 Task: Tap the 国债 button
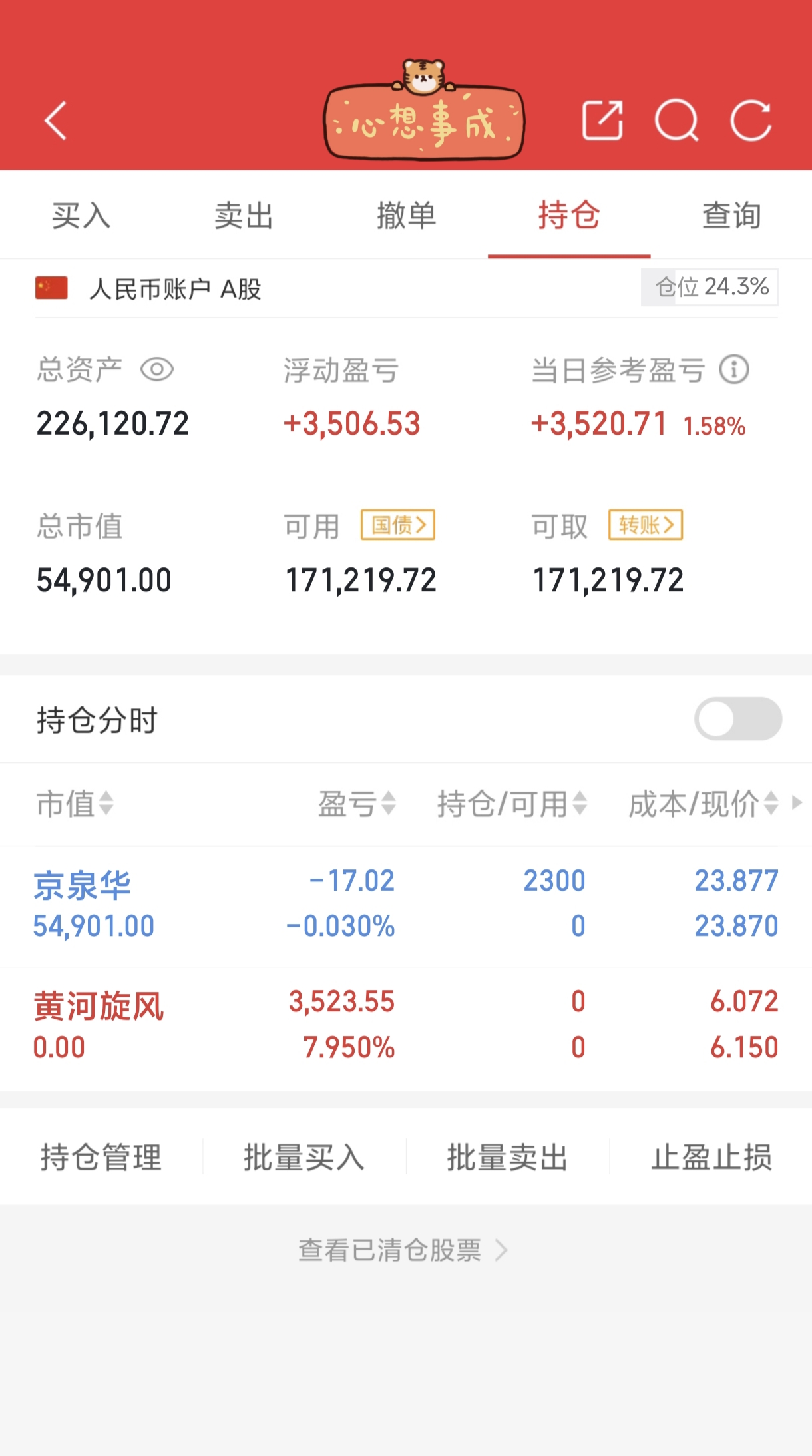[x=398, y=525]
